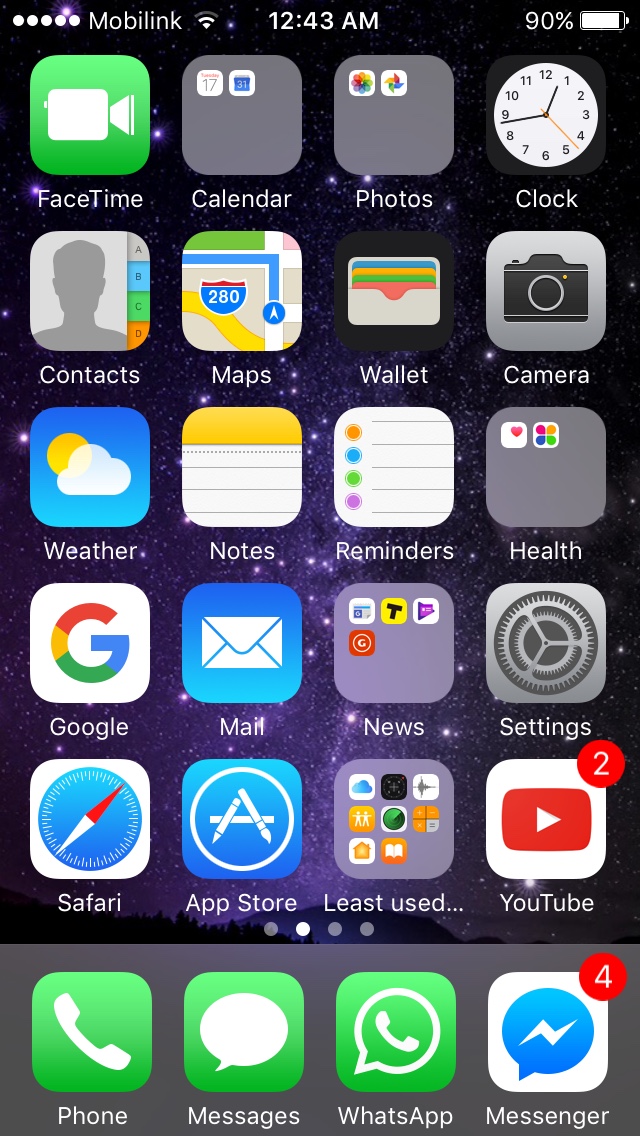Open the App Store
The image size is (640, 1136).
tap(242, 819)
